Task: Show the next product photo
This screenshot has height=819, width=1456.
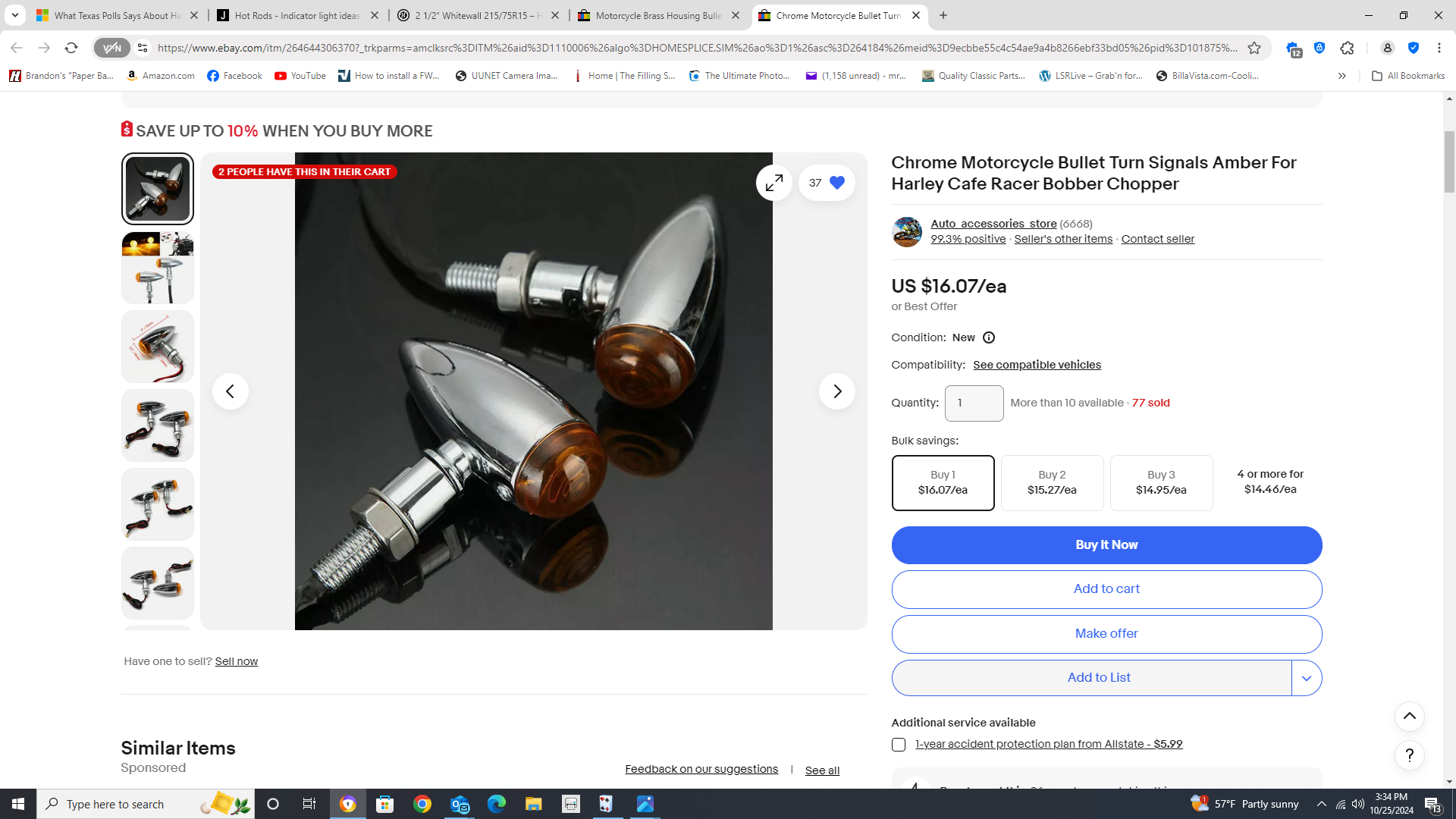Action: point(836,391)
